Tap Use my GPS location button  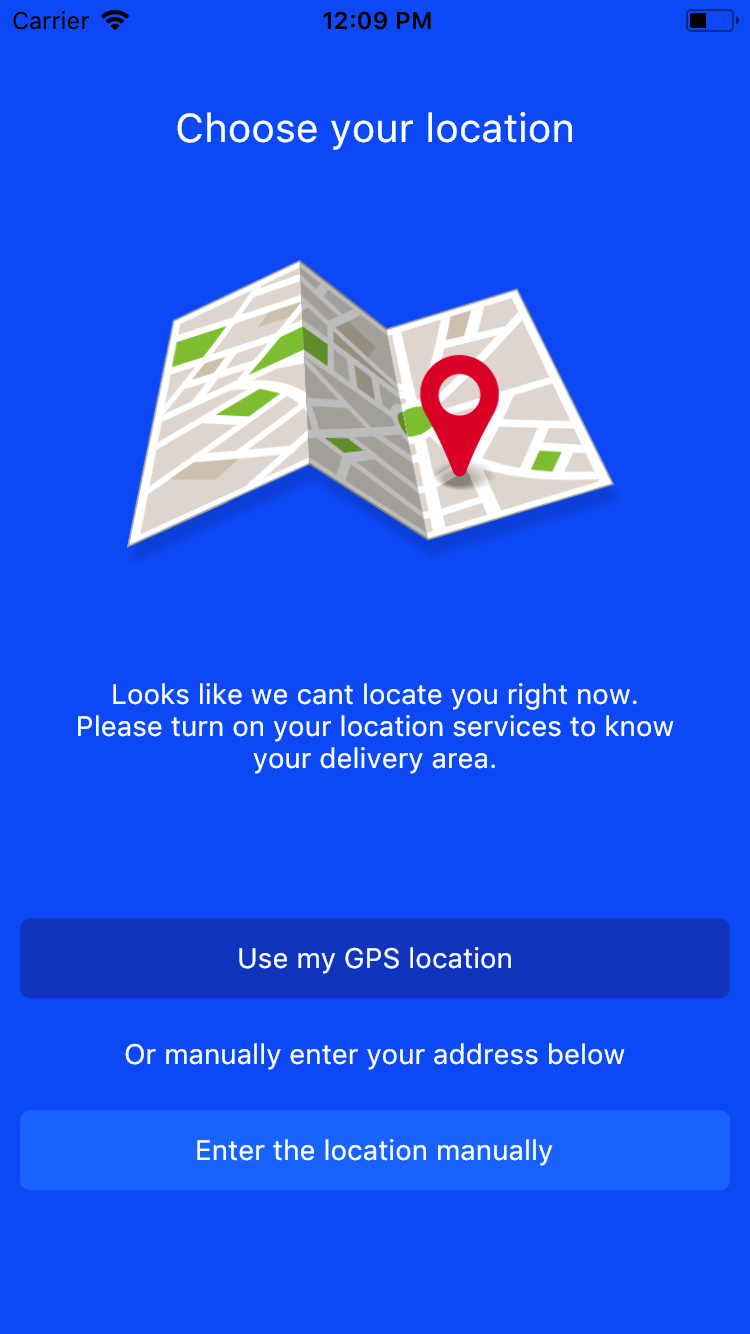point(375,958)
